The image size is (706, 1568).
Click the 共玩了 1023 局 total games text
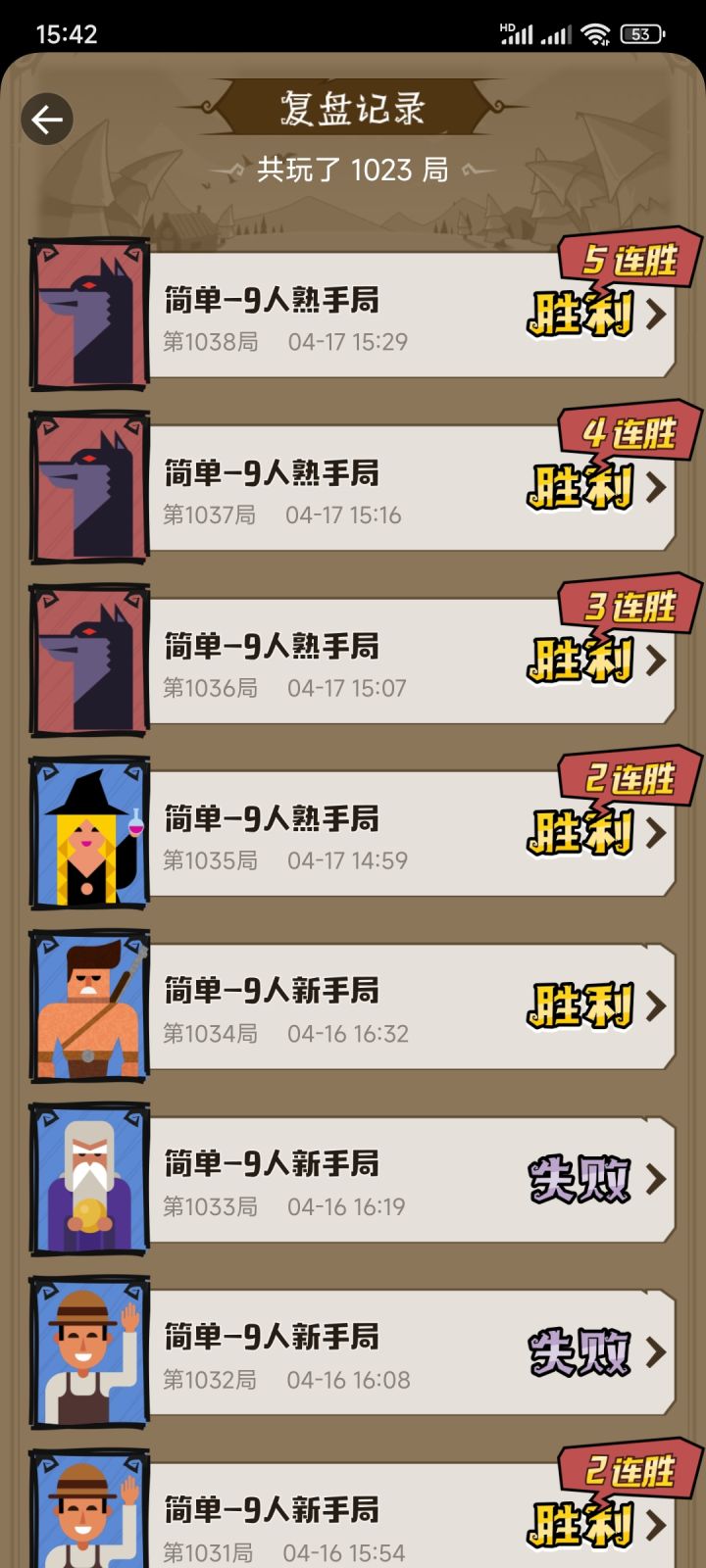point(353,171)
